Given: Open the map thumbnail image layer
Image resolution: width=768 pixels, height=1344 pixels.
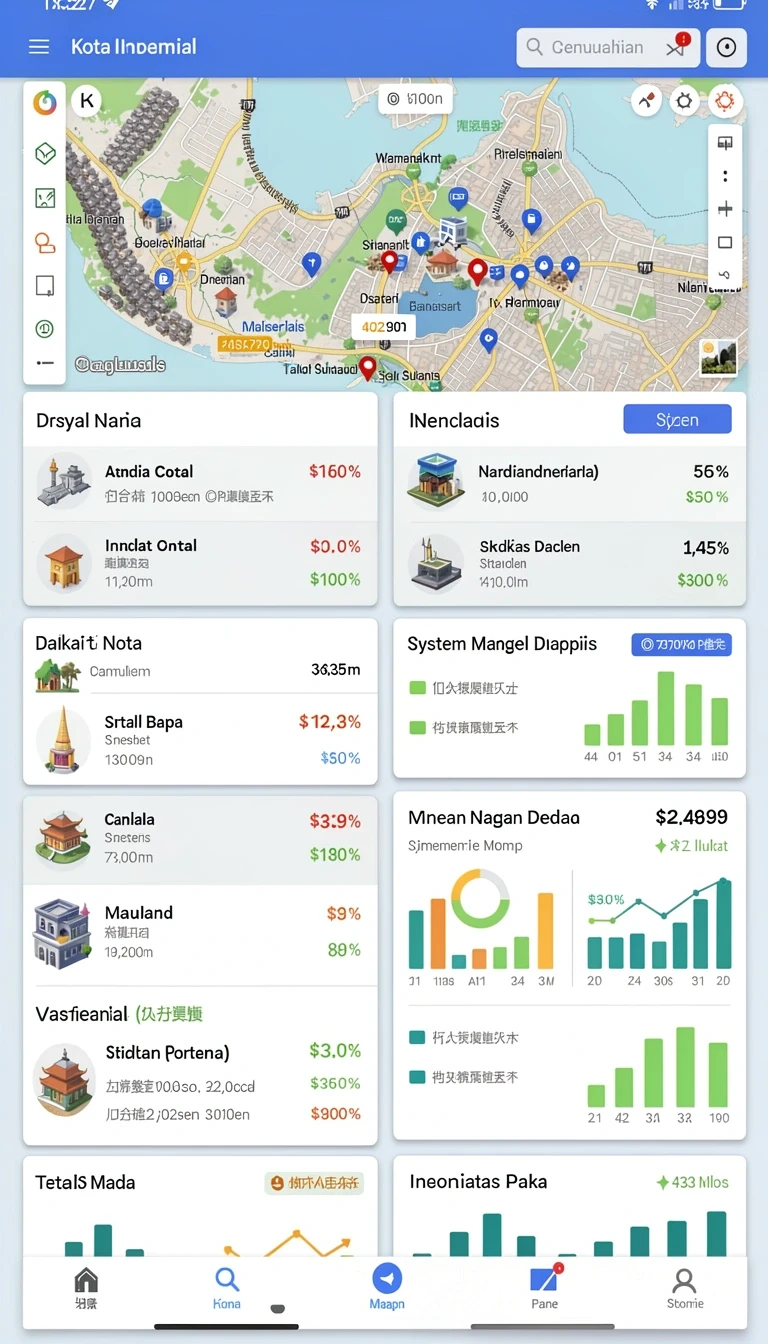Looking at the screenshot, I should (x=719, y=357).
